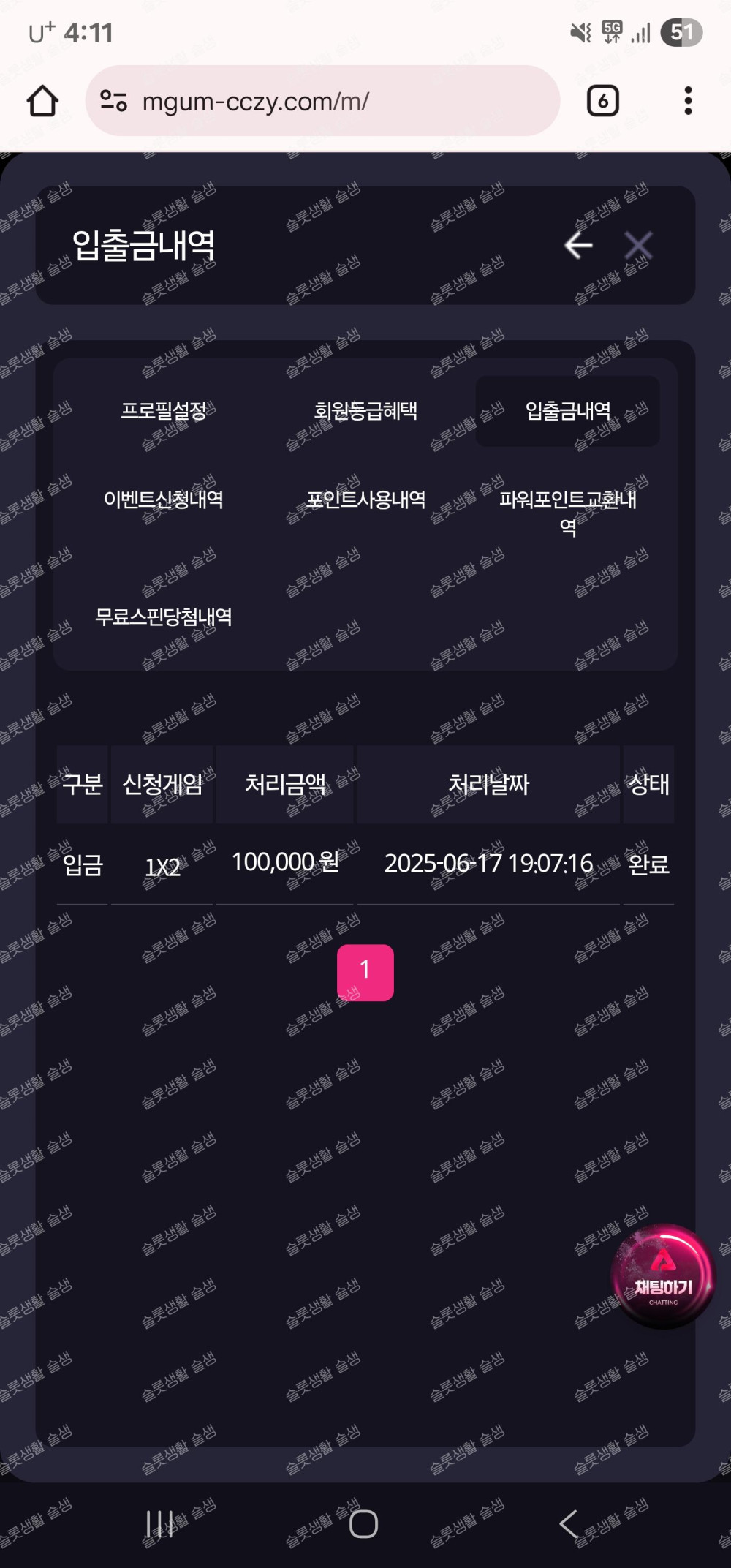
Task: View 무료스핀당첨내역 tab
Action: tap(164, 617)
